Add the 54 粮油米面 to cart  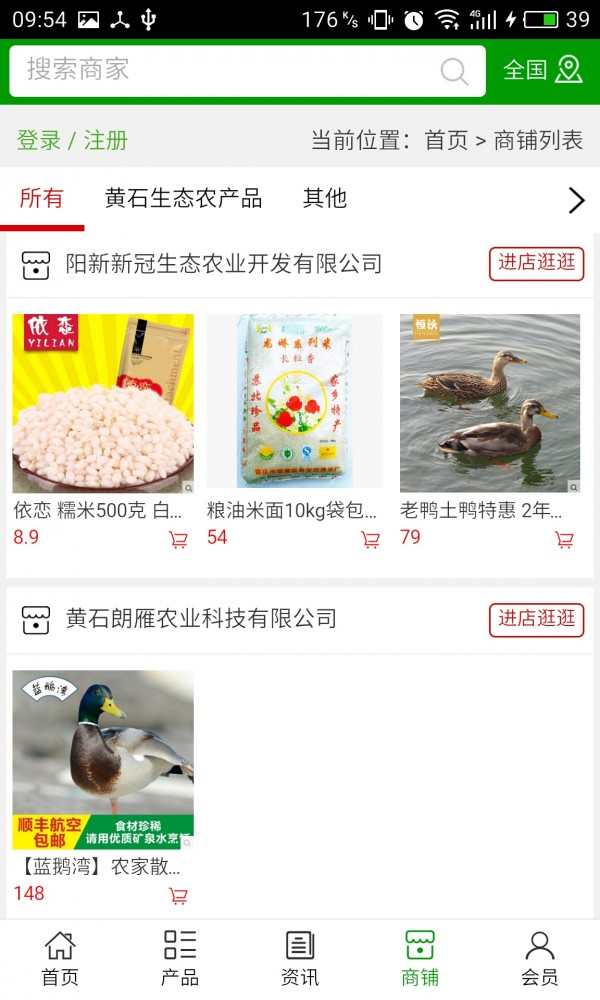(370, 540)
